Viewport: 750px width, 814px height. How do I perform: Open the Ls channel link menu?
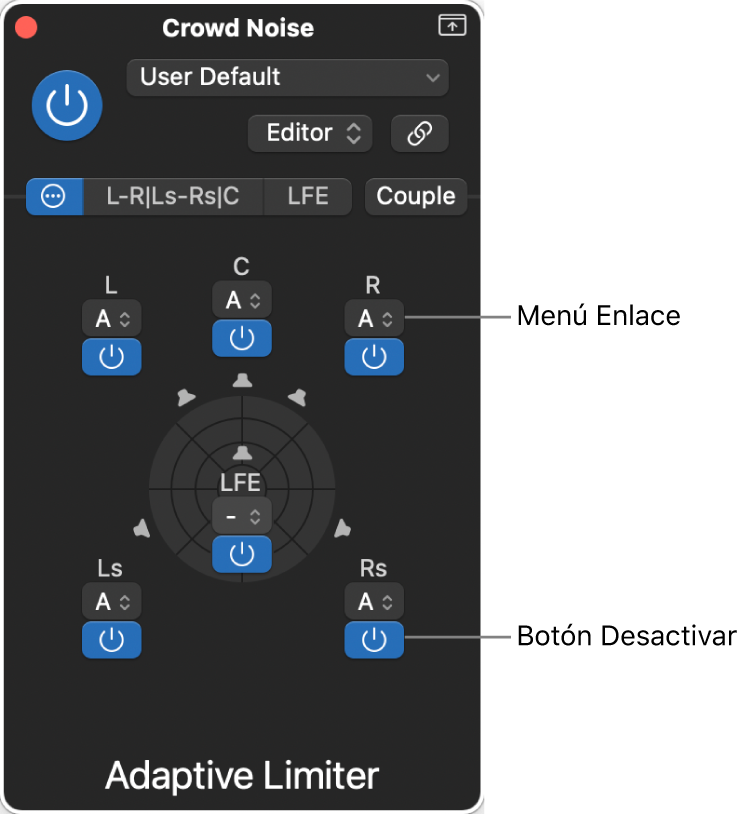111,602
